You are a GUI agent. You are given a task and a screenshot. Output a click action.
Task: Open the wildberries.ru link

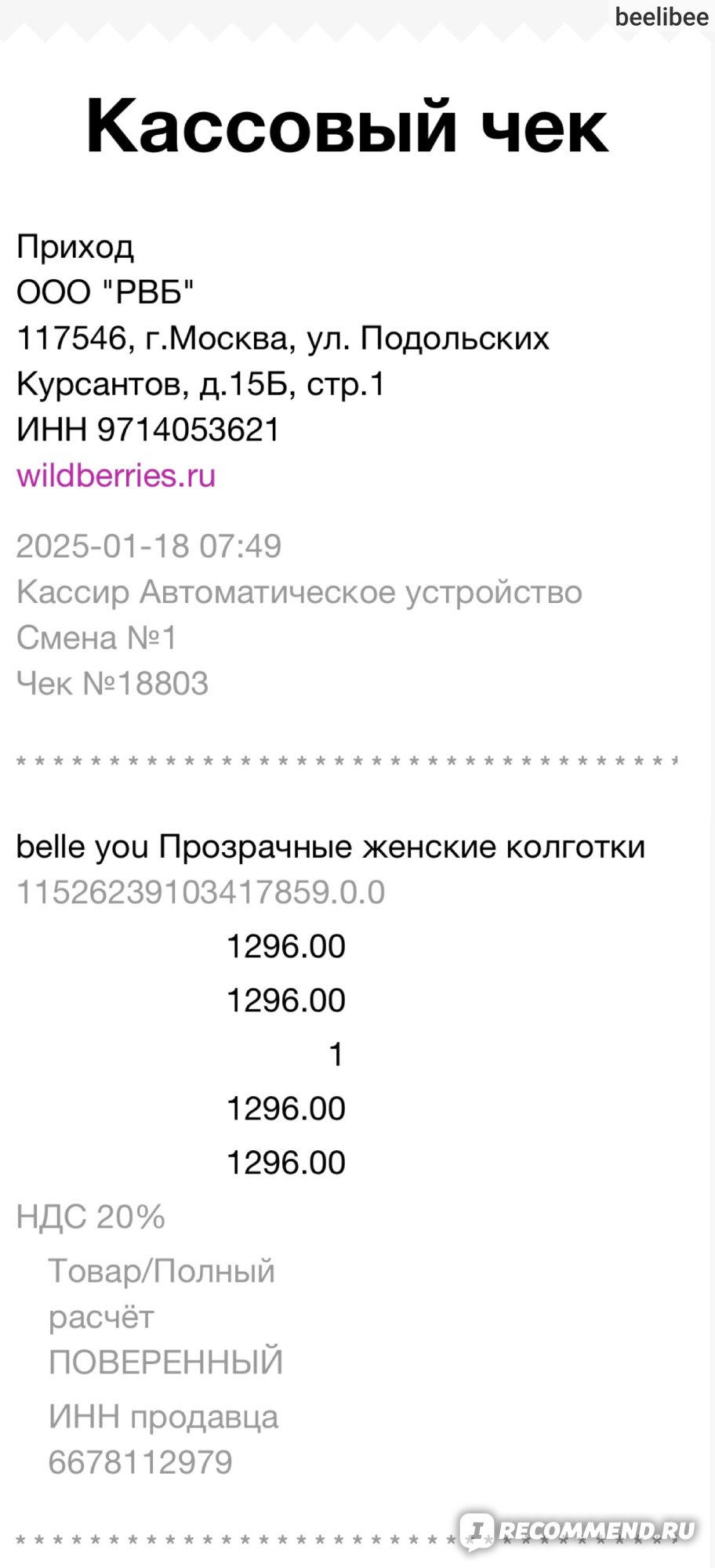[116, 476]
